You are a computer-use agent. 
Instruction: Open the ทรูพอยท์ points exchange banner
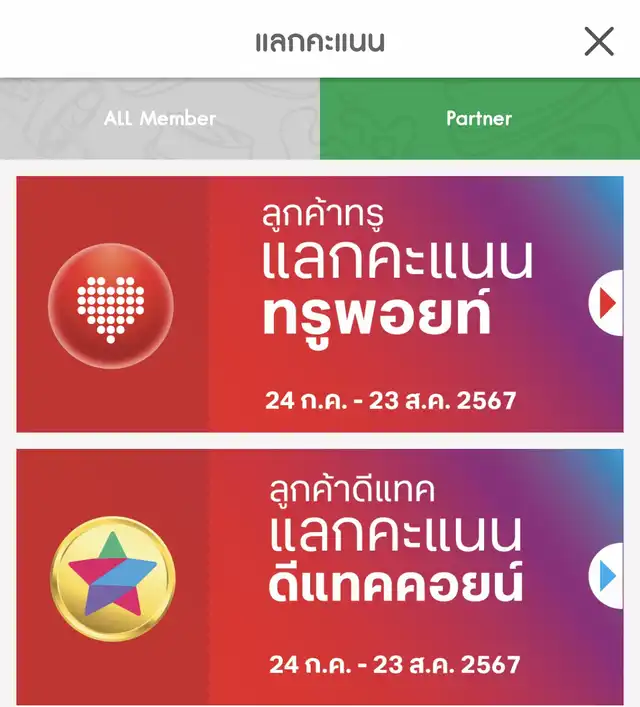tap(320, 304)
